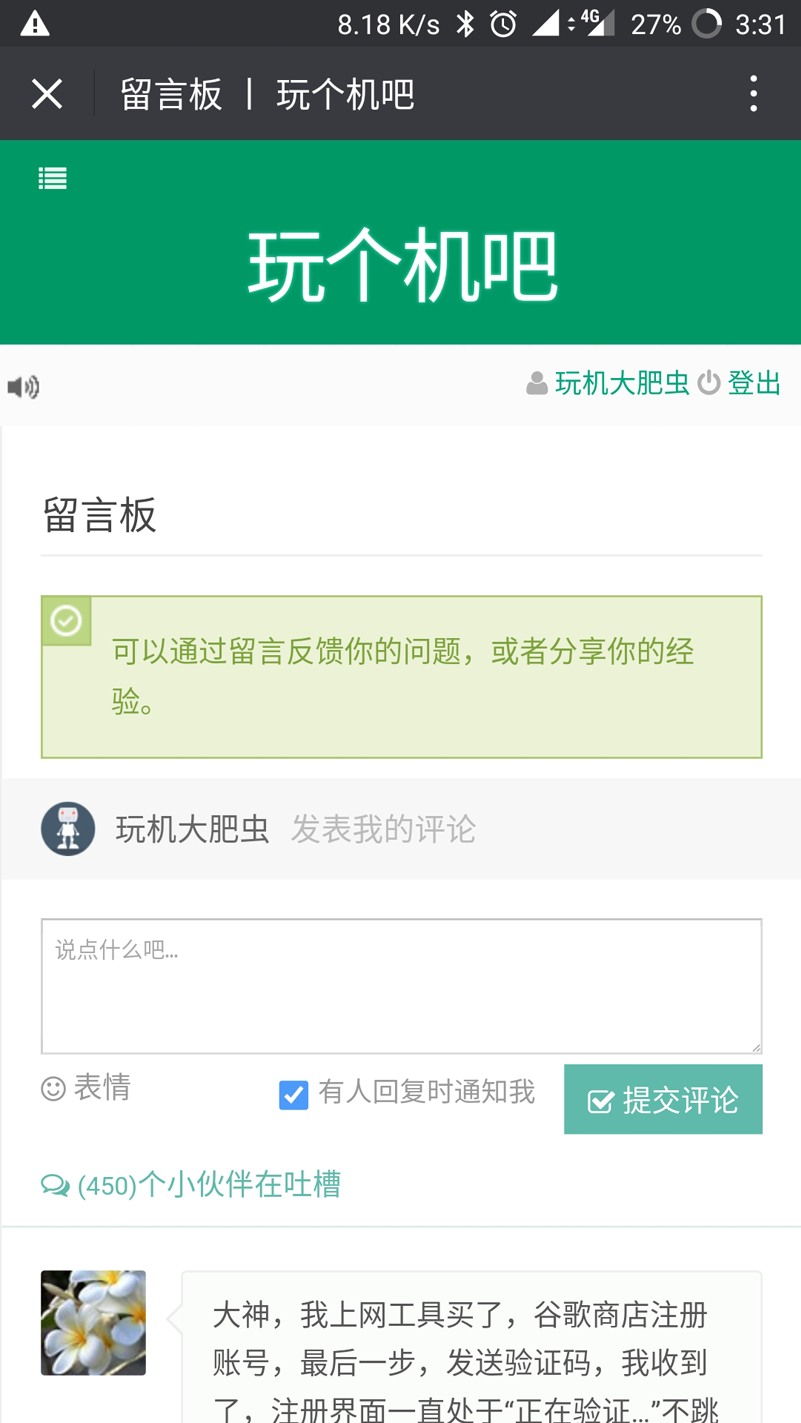Focus the 说点什么吧 comment box
This screenshot has height=1423, width=801.
tap(401, 986)
